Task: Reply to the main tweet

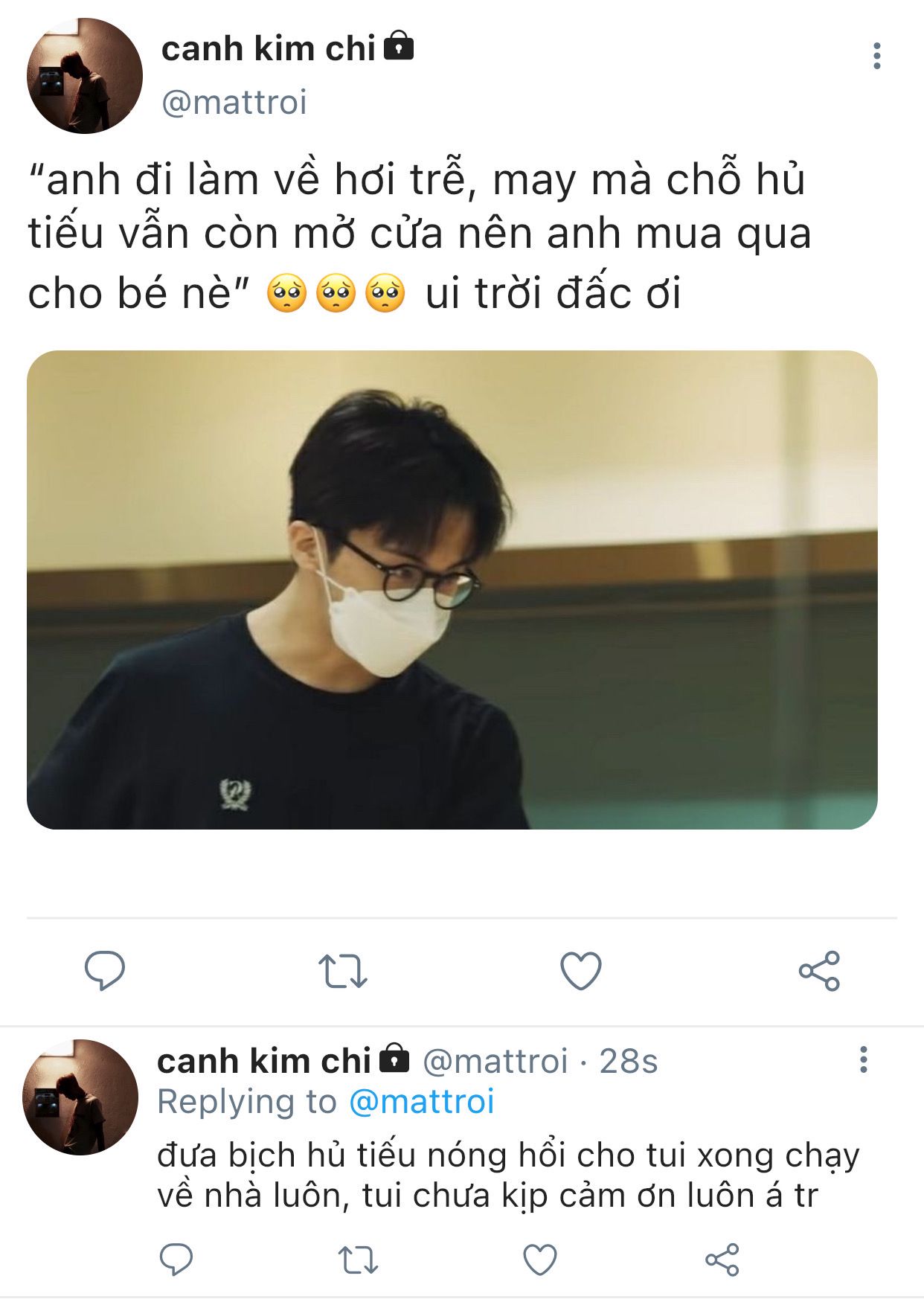Action: tap(105, 970)
